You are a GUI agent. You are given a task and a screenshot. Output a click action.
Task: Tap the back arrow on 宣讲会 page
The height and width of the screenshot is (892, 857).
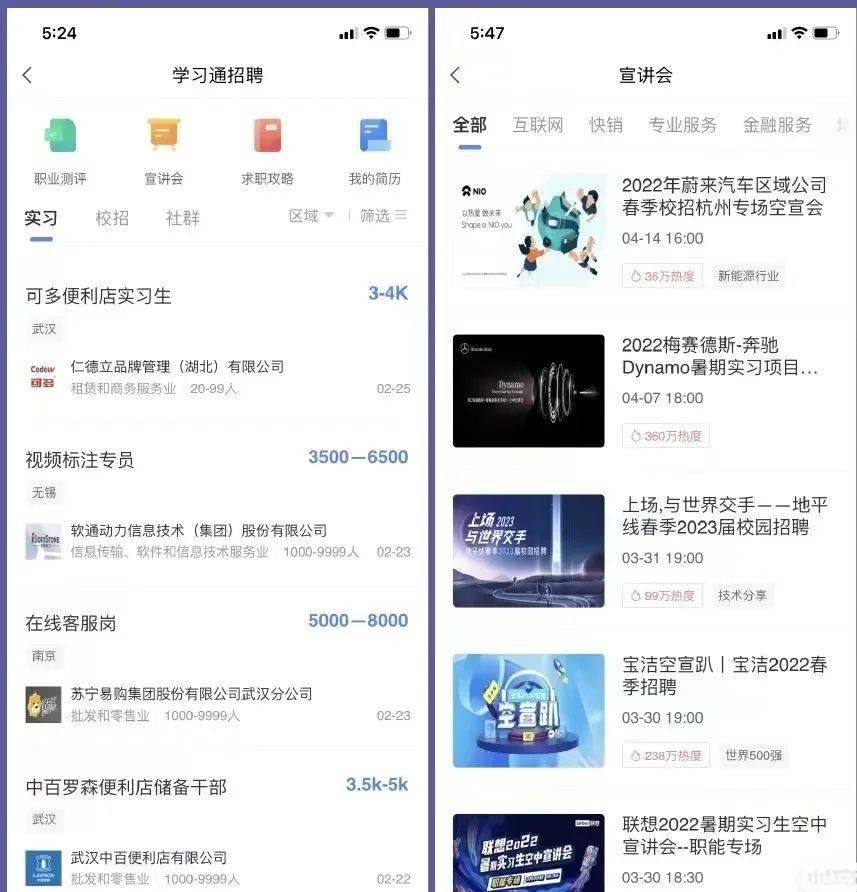(x=455, y=75)
